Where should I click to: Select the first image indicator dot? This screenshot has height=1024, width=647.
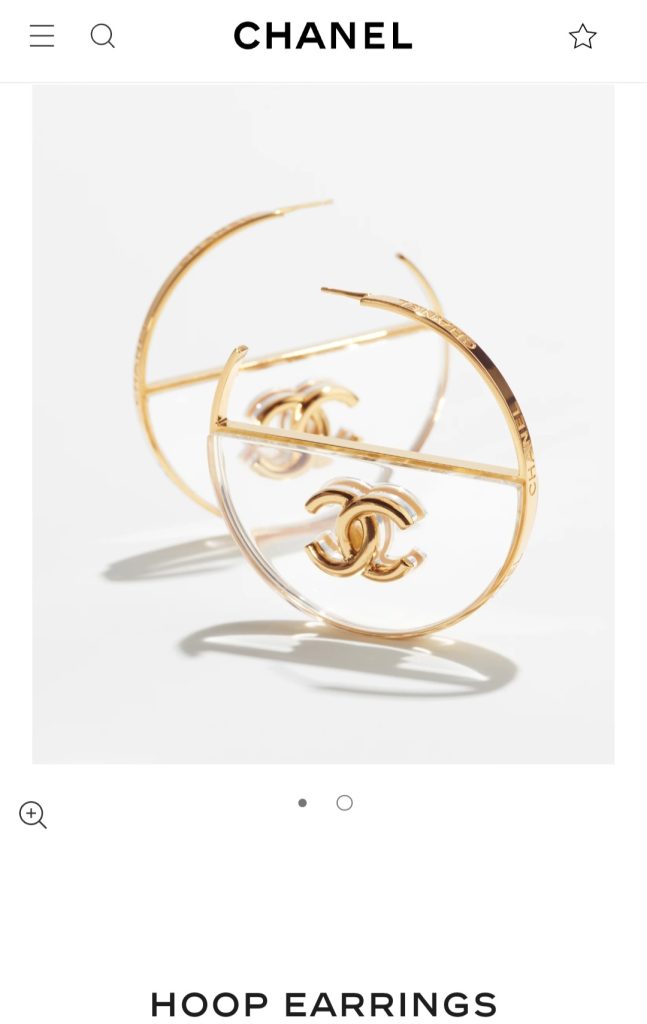302,802
